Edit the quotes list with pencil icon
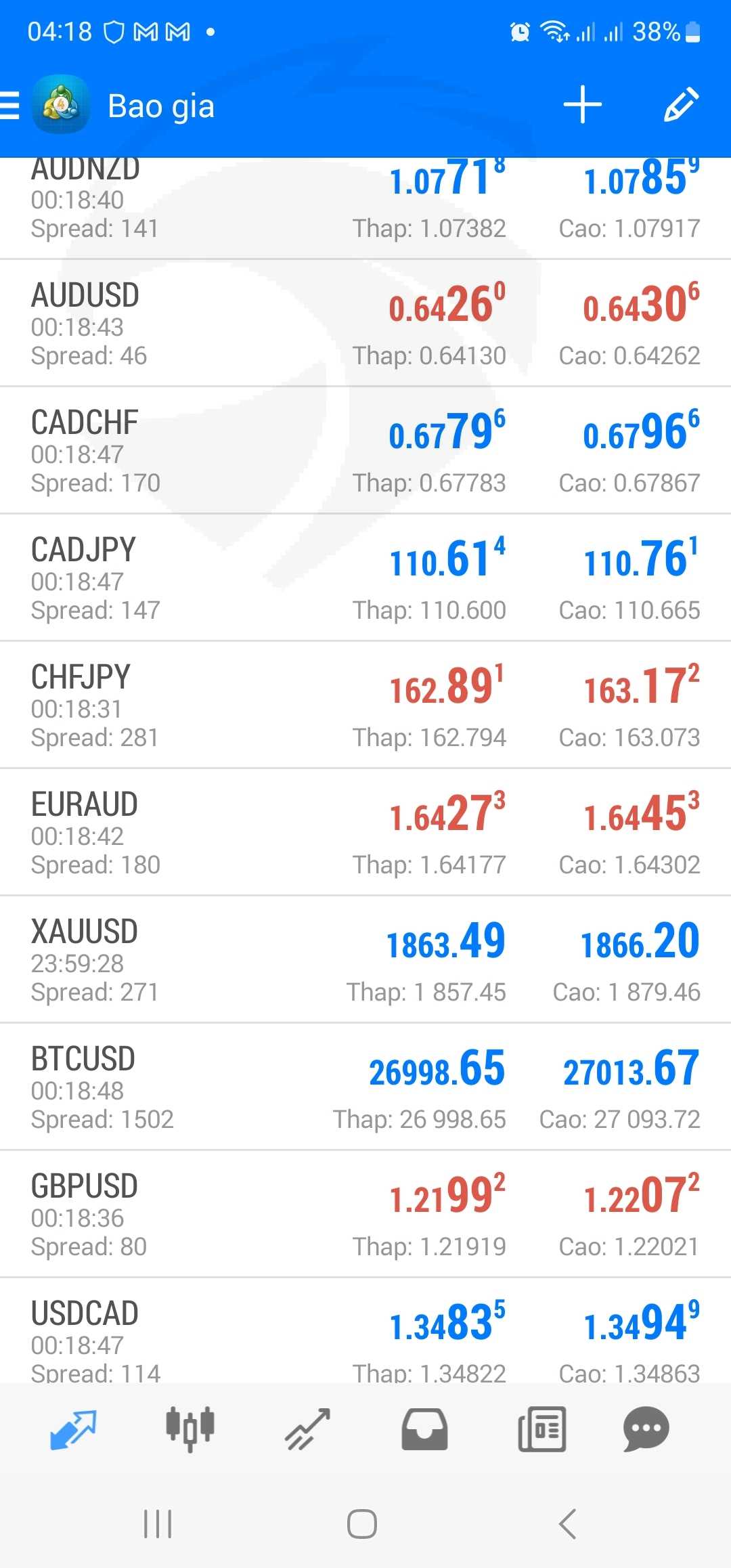731x1568 pixels. click(x=681, y=106)
